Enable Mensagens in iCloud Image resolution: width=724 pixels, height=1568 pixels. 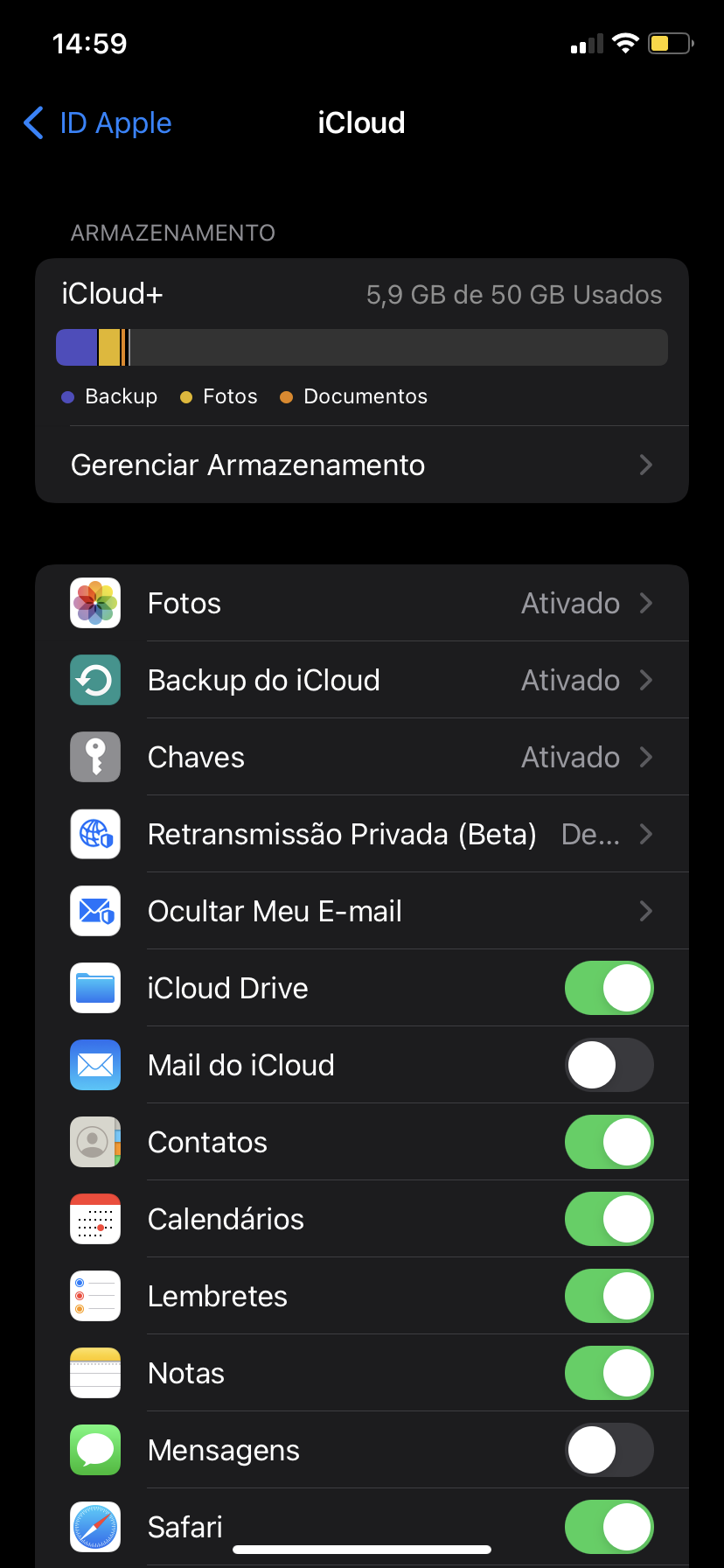click(x=609, y=1451)
